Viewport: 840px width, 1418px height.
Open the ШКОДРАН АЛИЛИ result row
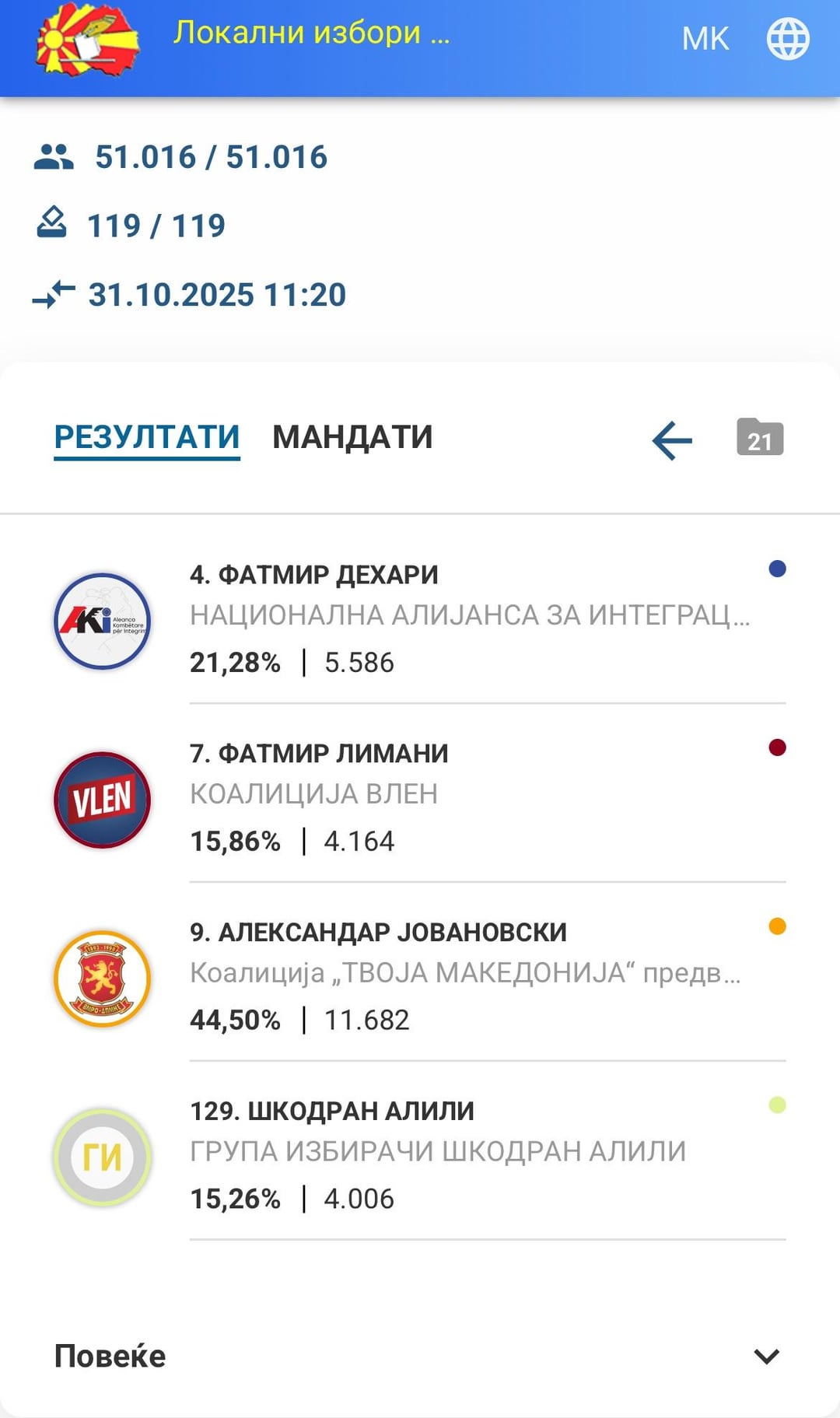(420, 1155)
